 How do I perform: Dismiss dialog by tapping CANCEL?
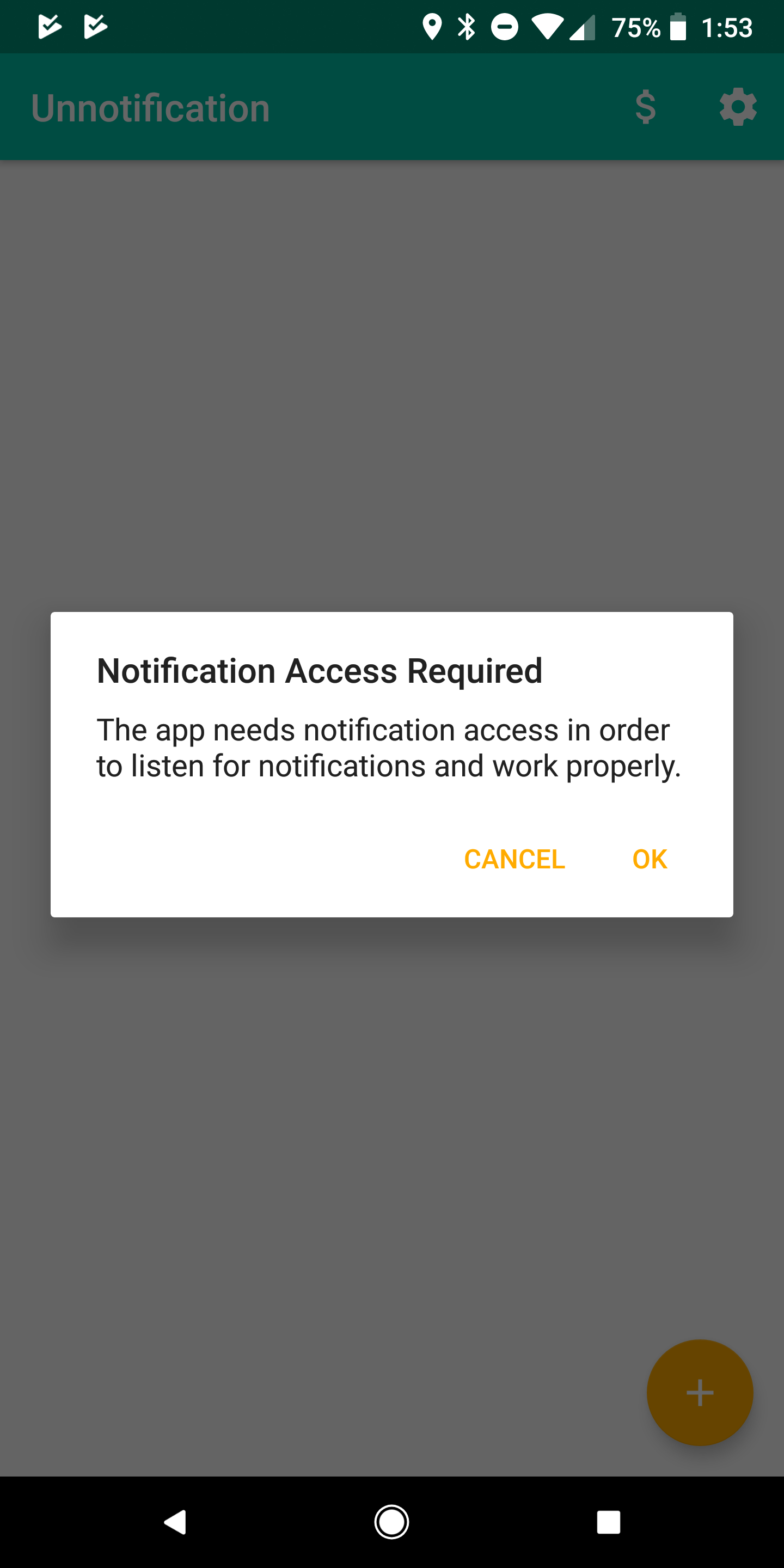[x=514, y=859]
